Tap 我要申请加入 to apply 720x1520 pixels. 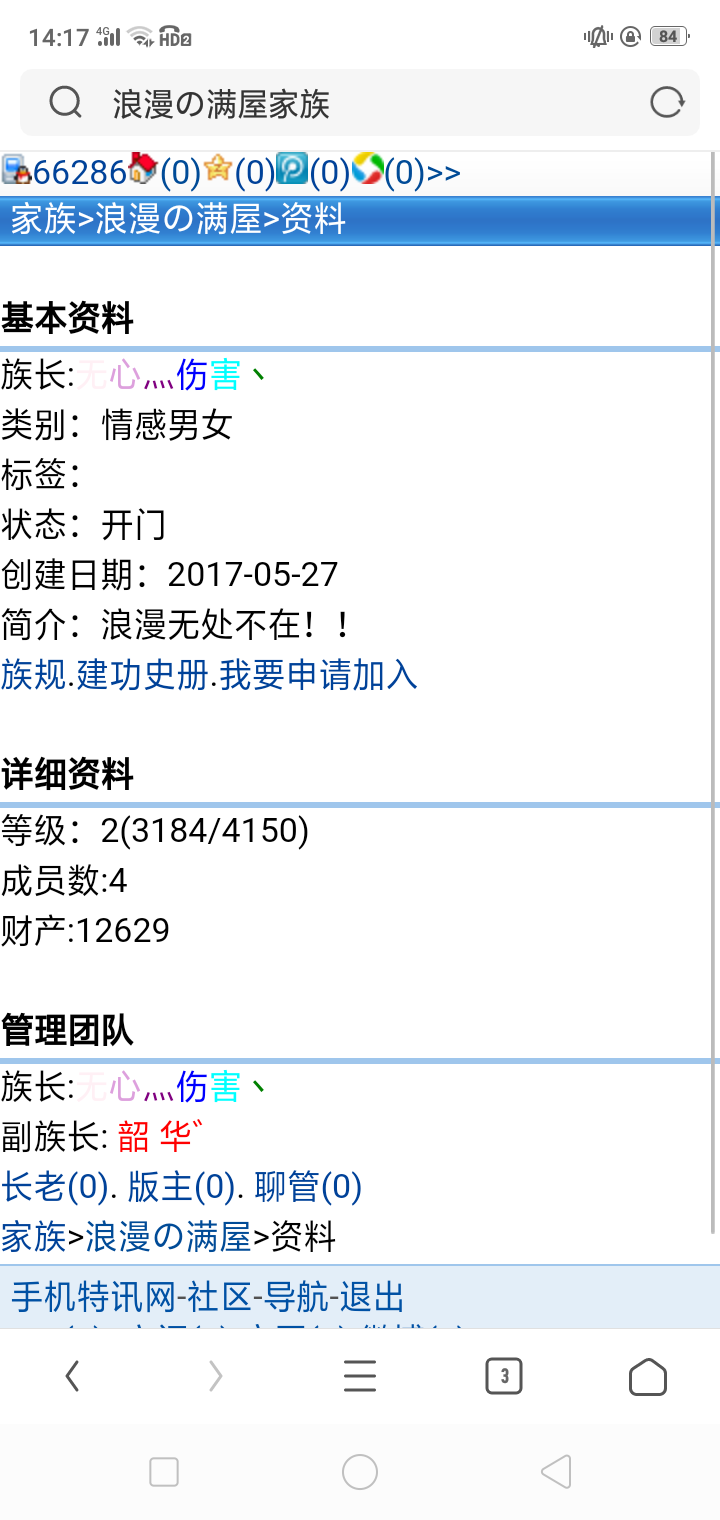tap(318, 675)
